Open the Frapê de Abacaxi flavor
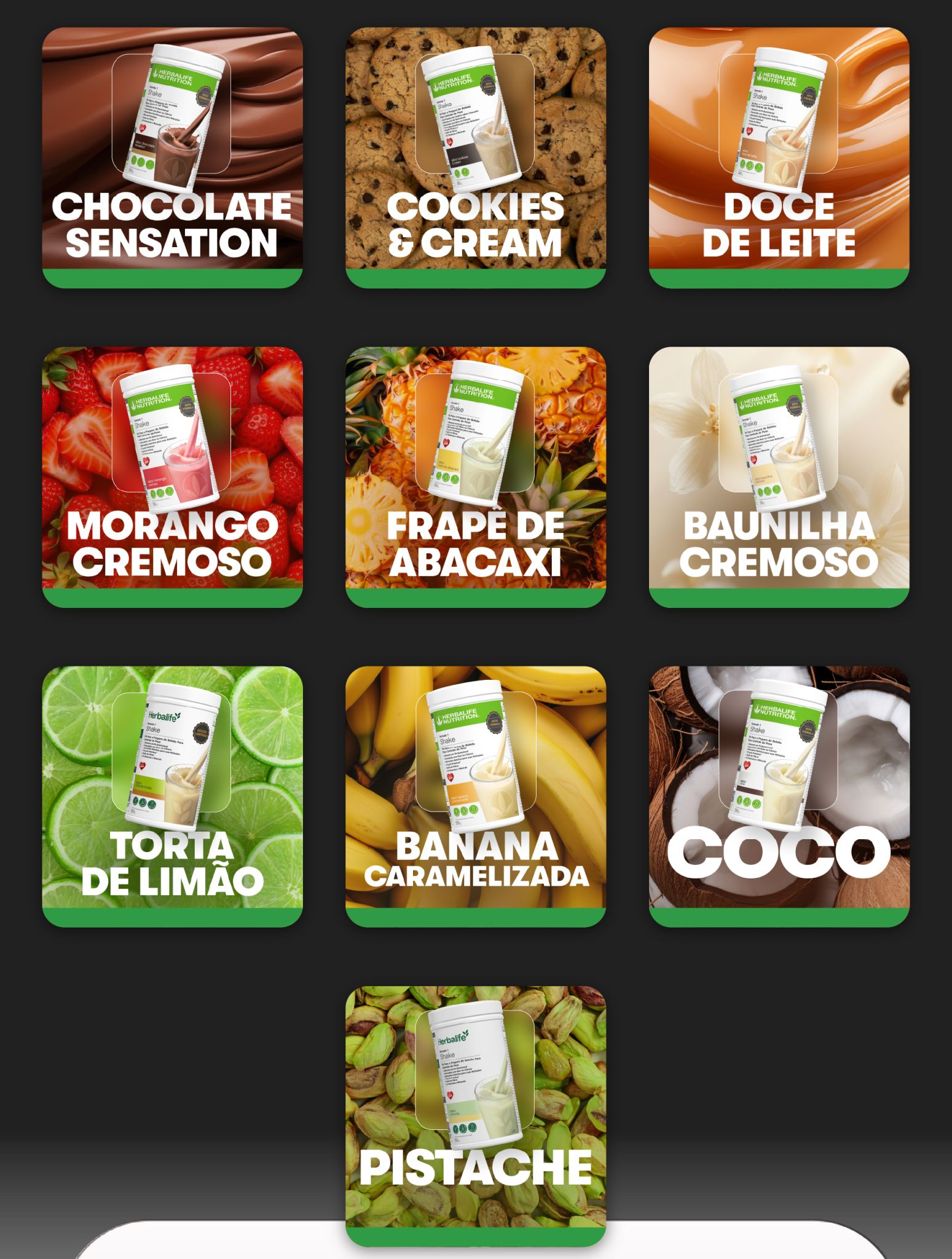 coord(475,476)
